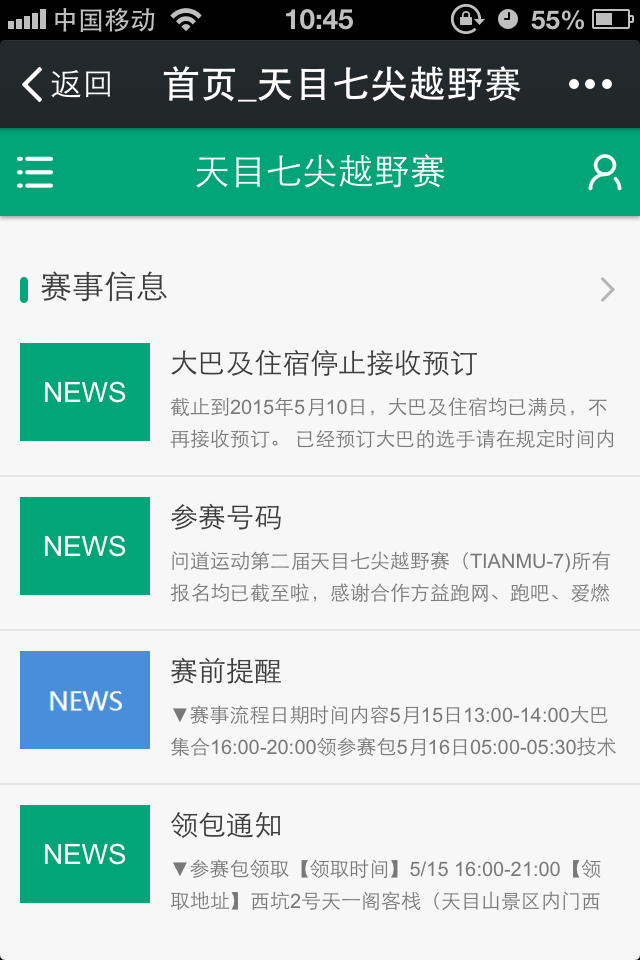Expand 赛事信息 with its chevron arrow

click(x=607, y=290)
